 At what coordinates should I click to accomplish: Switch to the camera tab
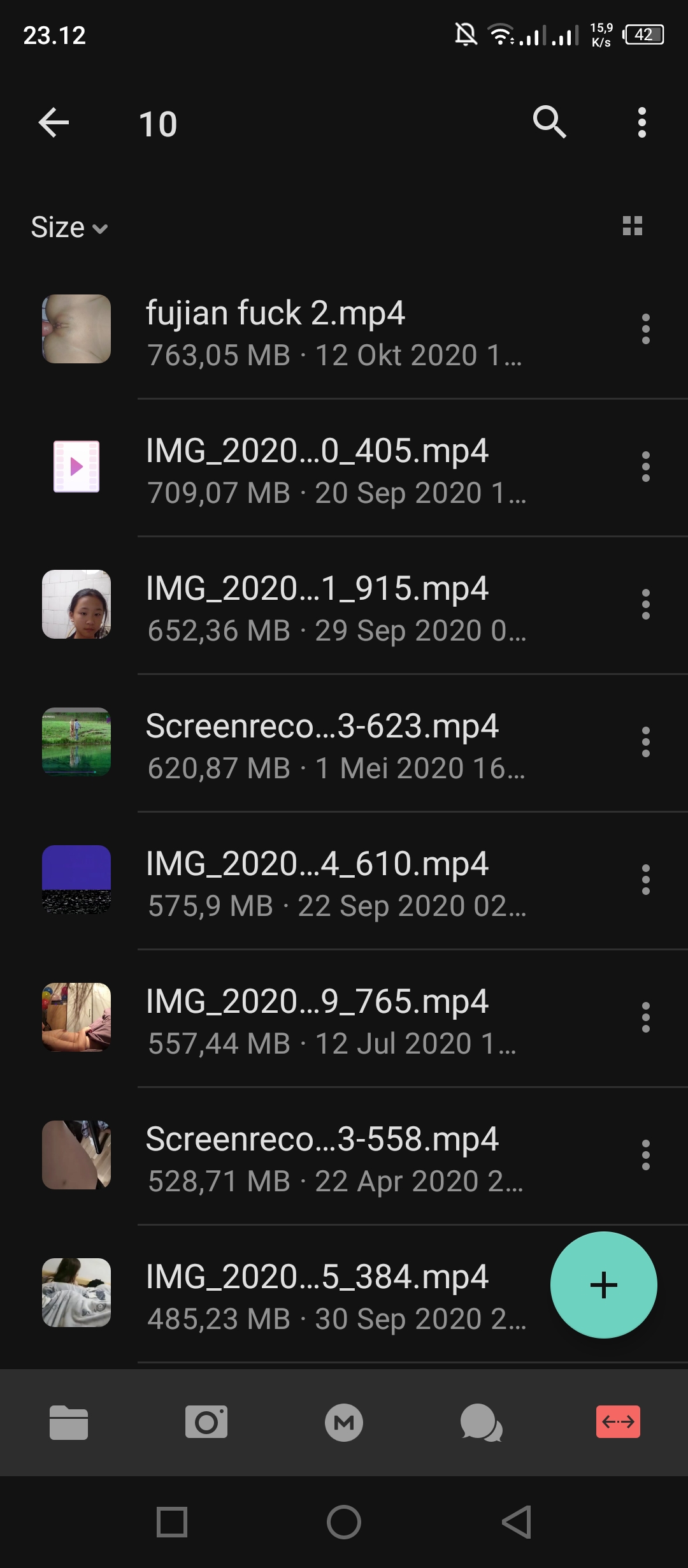coord(206,1422)
